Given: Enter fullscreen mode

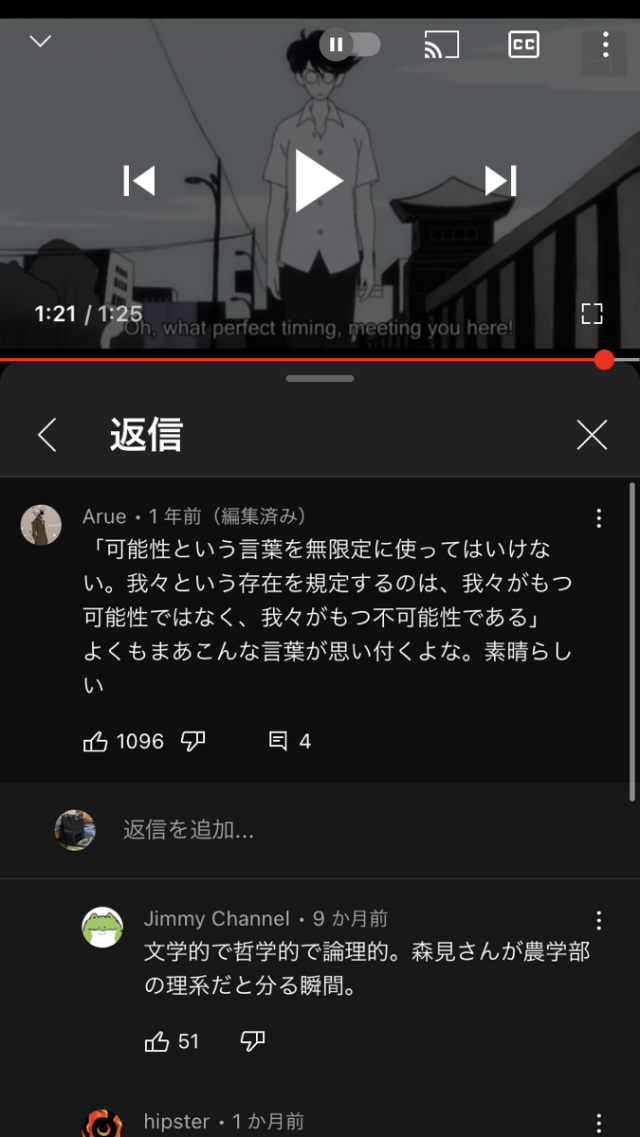Looking at the screenshot, I should coord(592,314).
